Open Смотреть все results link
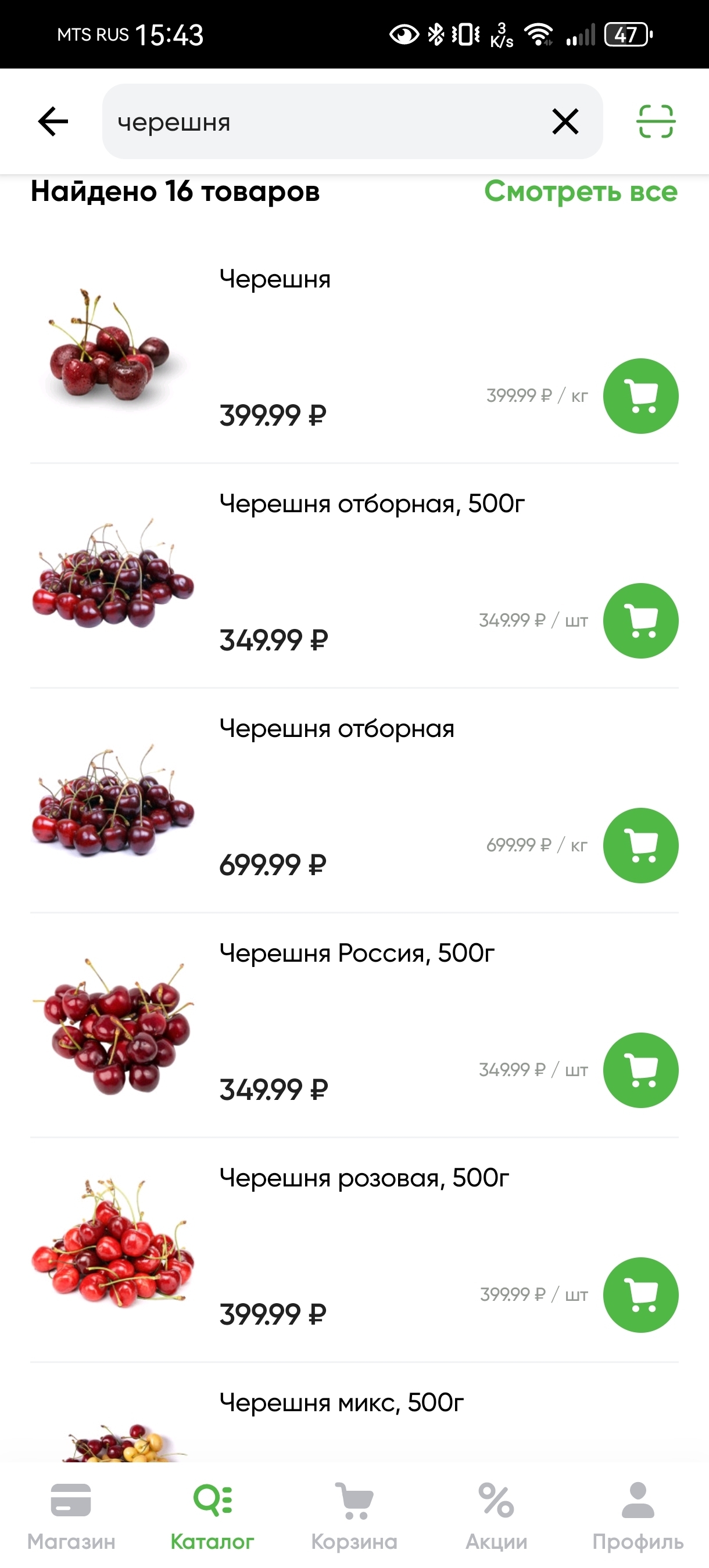This screenshot has width=709, height=1568. coord(581,192)
